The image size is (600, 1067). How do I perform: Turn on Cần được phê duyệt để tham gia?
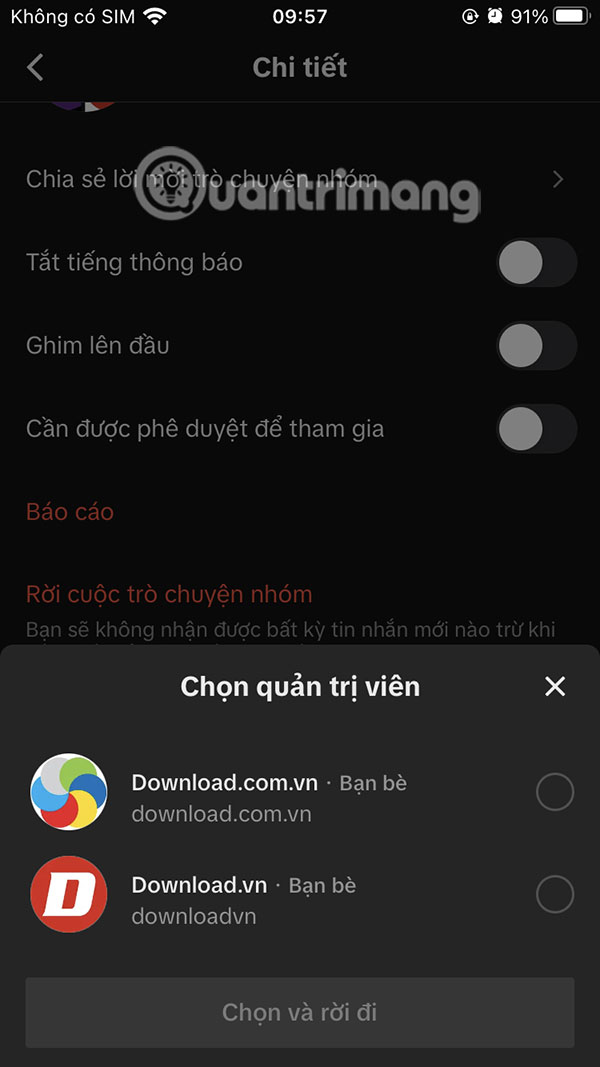[x=536, y=429]
